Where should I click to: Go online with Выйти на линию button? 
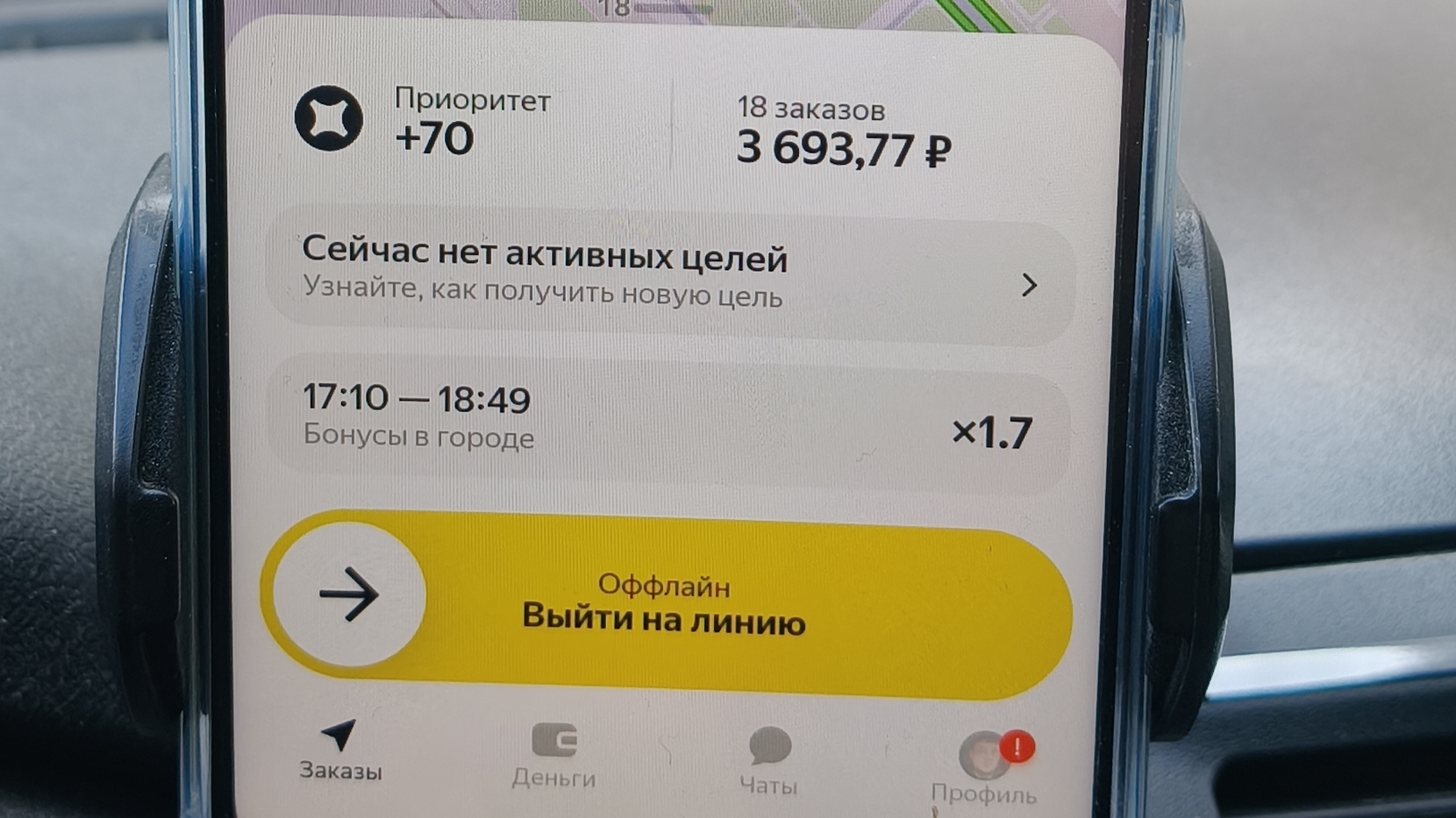point(664,605)
